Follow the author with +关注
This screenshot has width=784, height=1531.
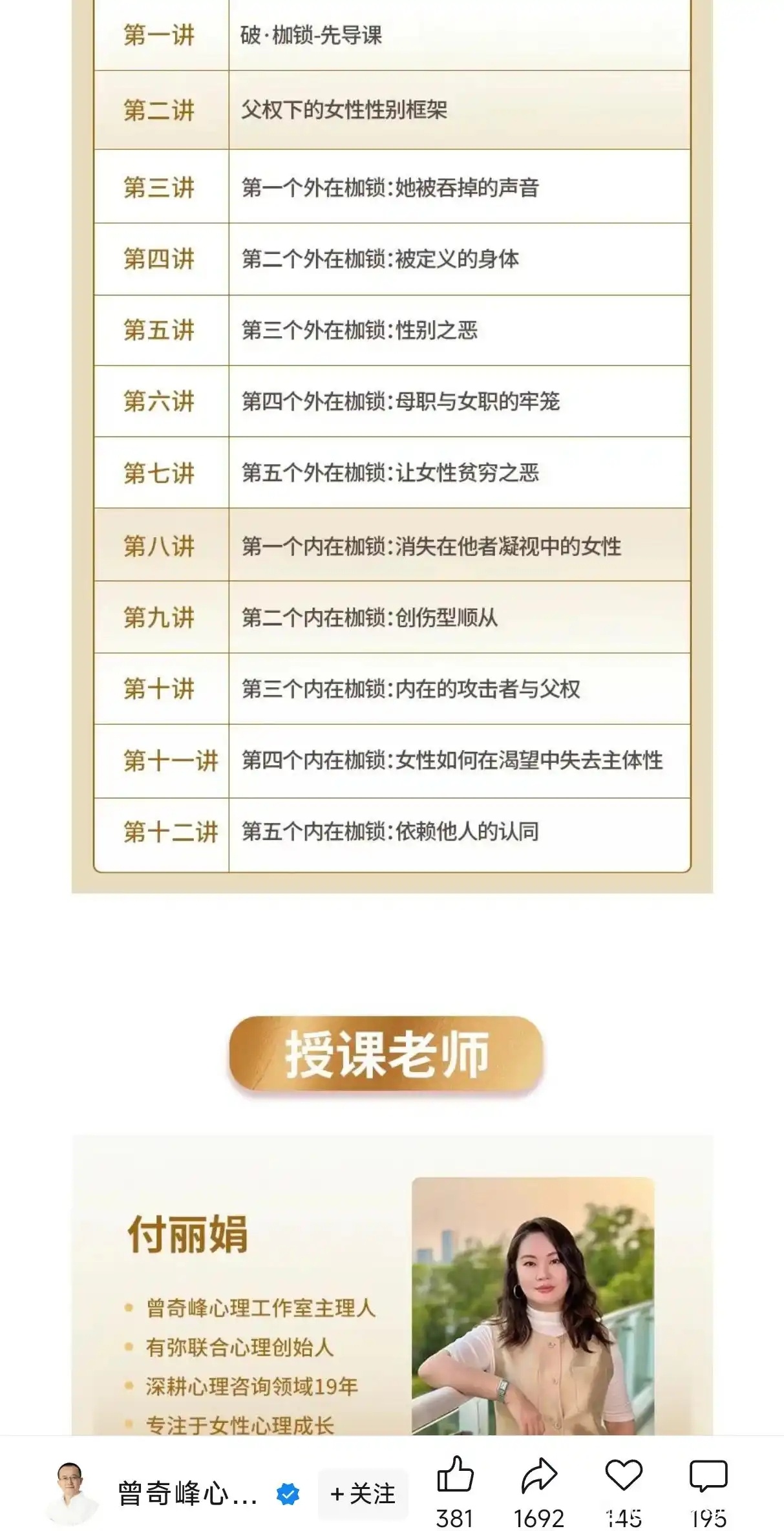pyautogui.click(x=363, y=1494)
